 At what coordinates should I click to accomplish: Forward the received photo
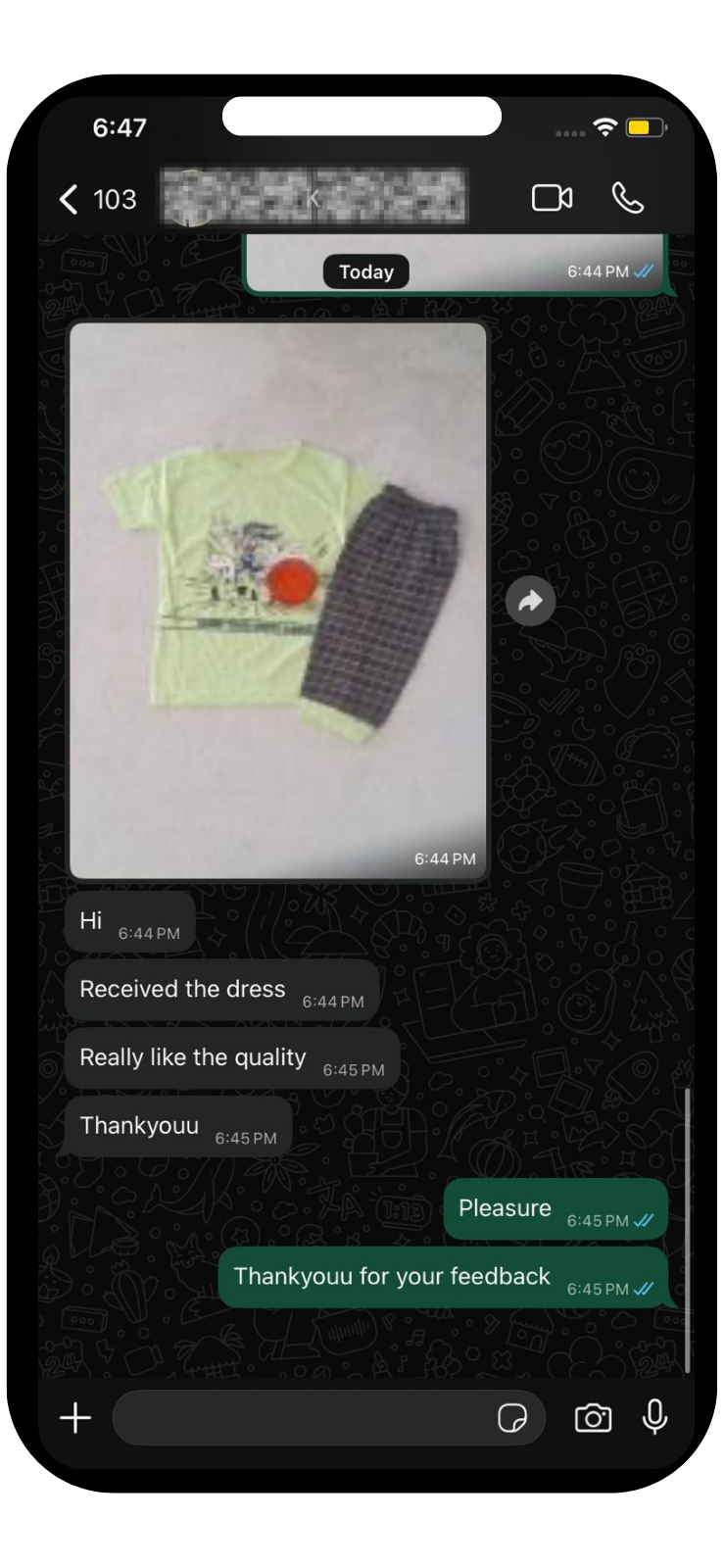[530, 601]
